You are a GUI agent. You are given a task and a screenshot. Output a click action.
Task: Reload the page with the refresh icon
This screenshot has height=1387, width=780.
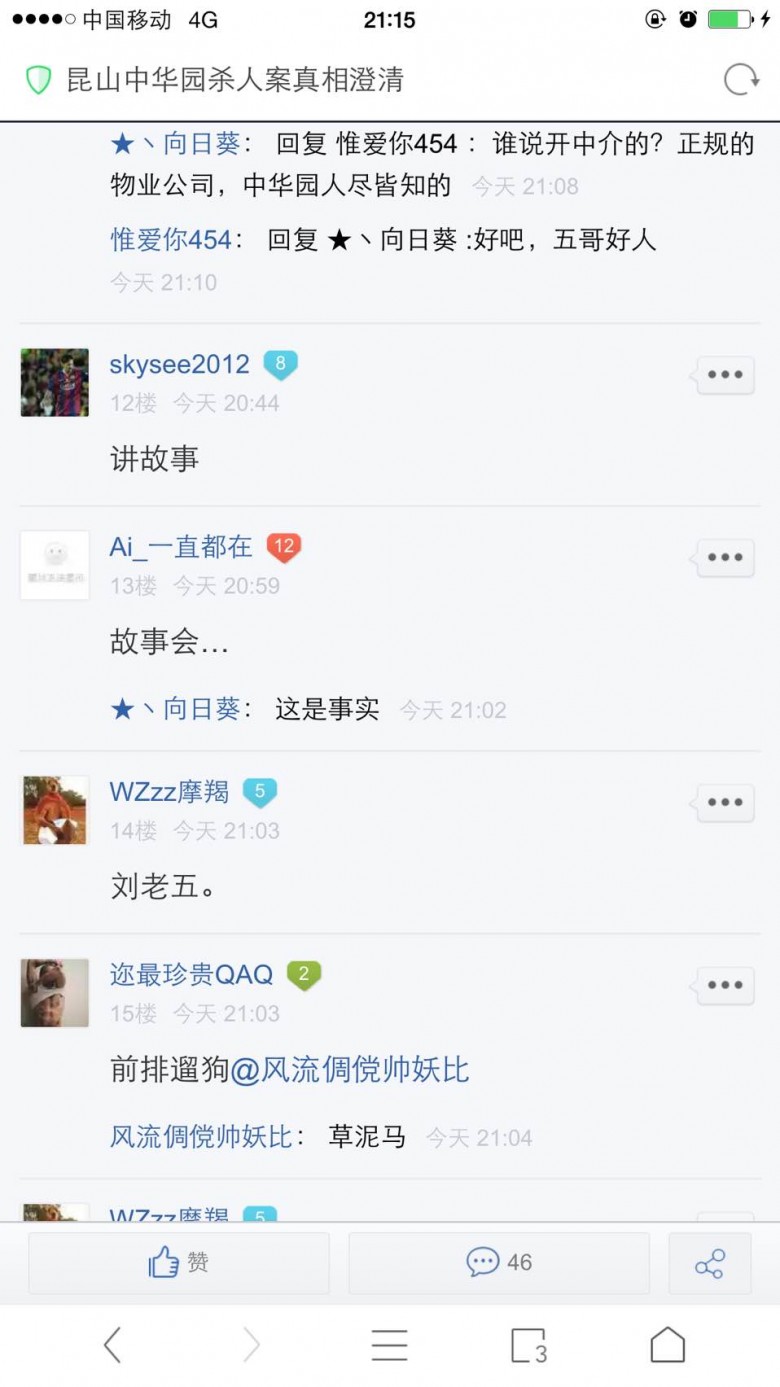741,79
